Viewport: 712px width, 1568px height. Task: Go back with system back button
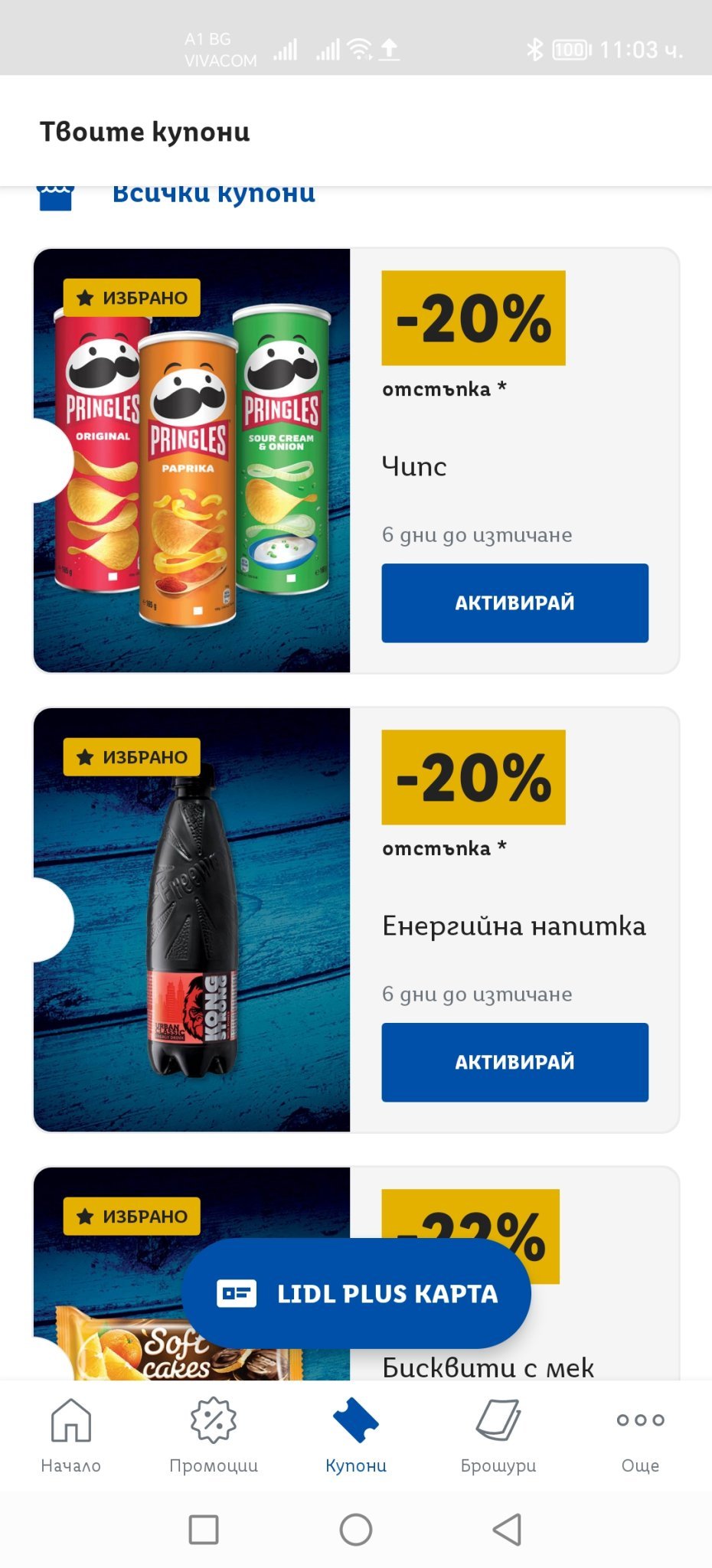click(x=506, y=1529)
